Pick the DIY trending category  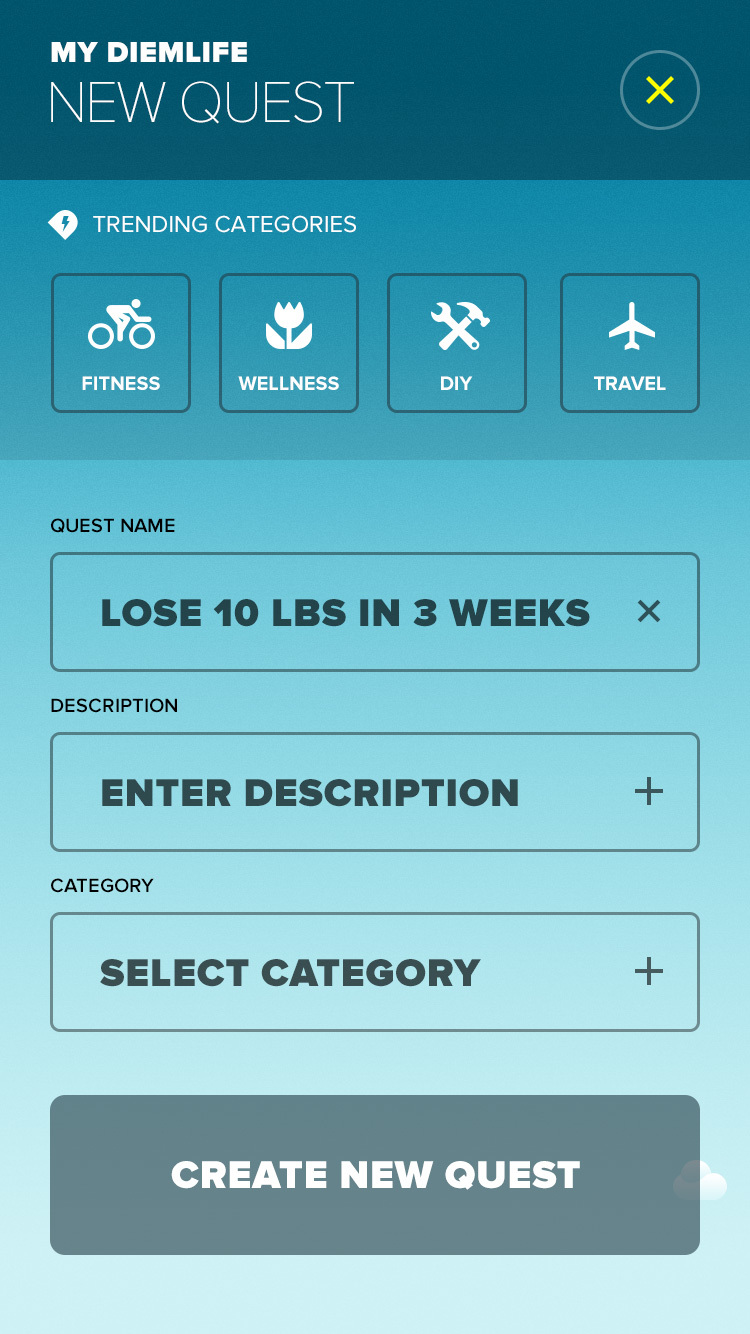[457, 343]
